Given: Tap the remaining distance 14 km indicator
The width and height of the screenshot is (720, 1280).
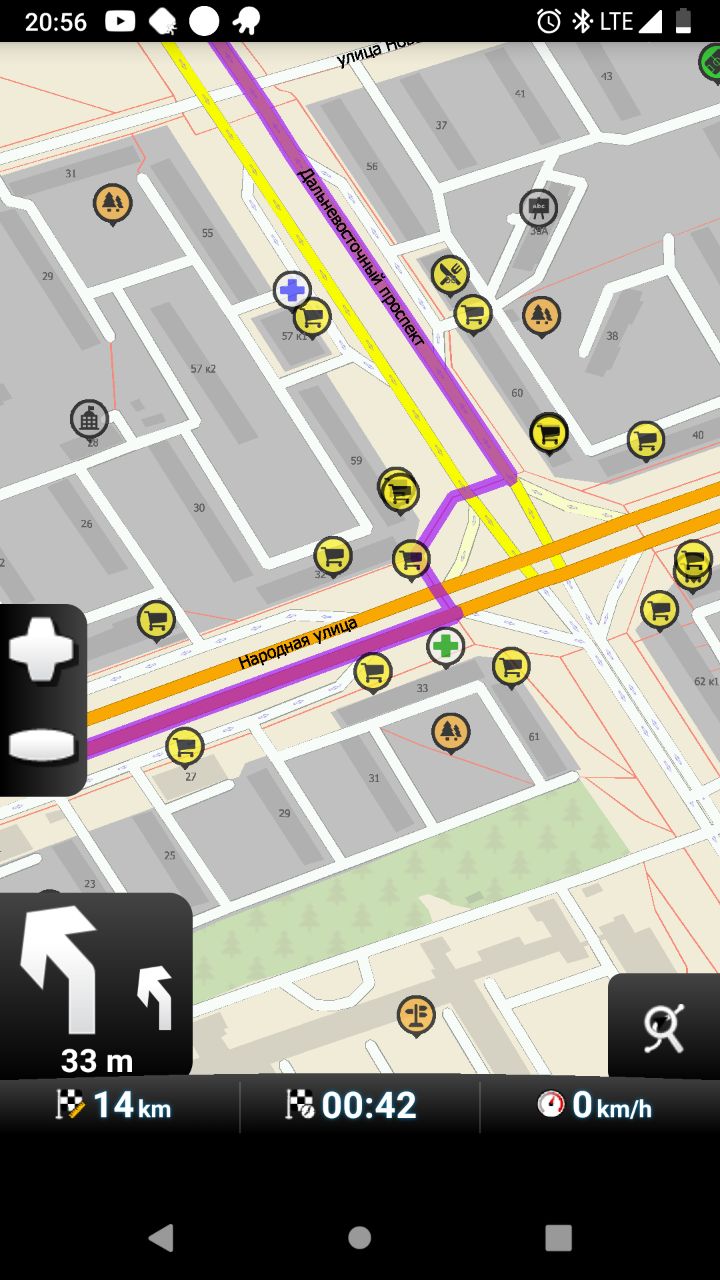Looking at the screenshot, I should [x=114, y=1105].
